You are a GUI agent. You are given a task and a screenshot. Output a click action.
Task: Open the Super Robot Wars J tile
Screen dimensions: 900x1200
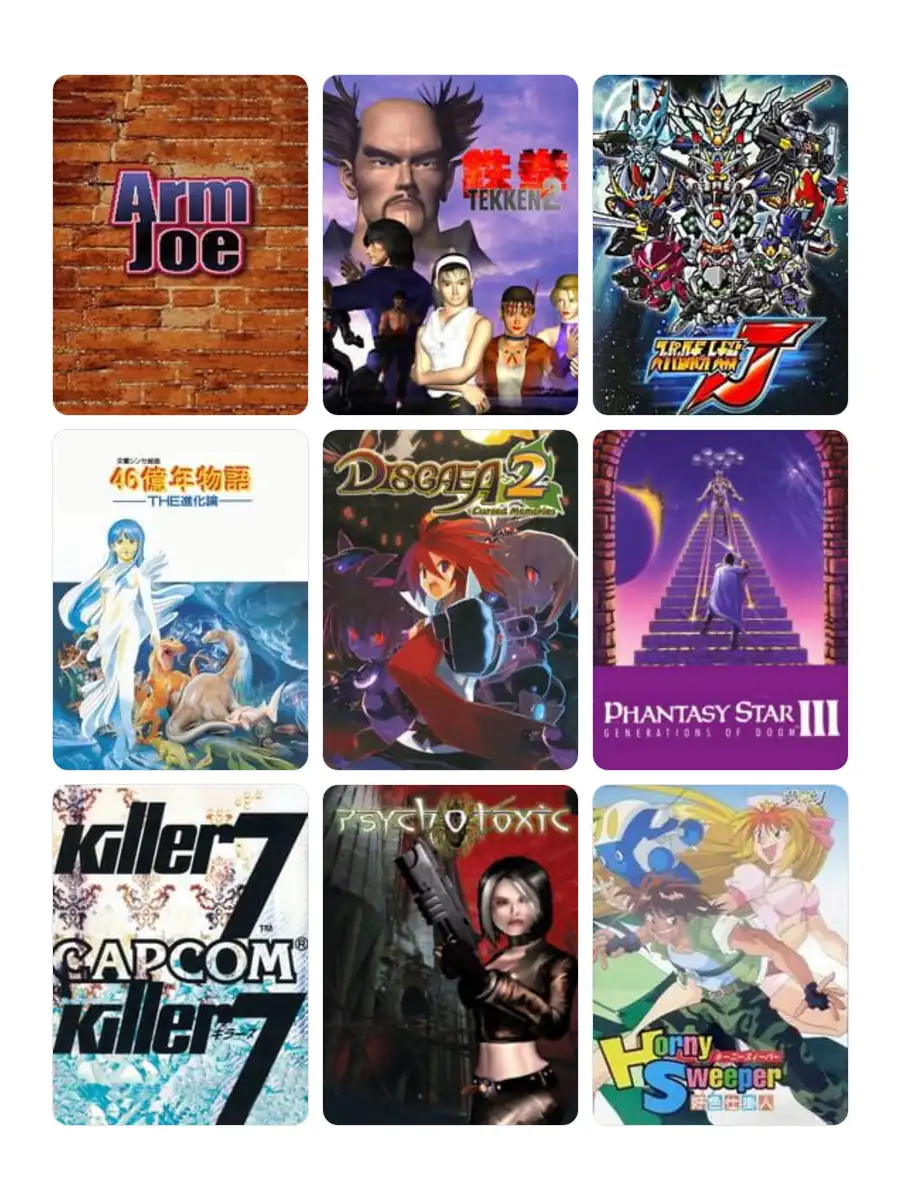720,244
